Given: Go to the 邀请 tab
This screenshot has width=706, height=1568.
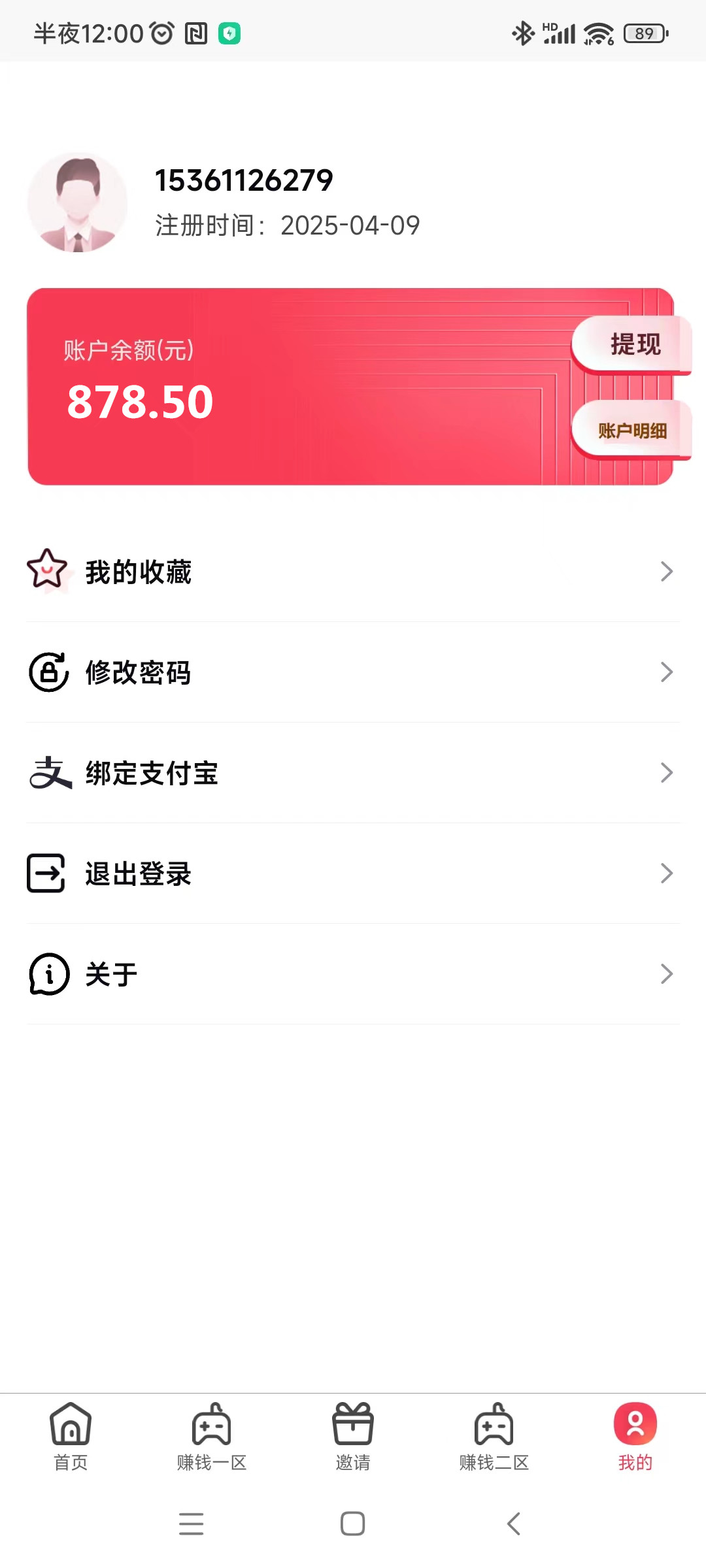Looking at the screenshot, I should pos(353,1437).
